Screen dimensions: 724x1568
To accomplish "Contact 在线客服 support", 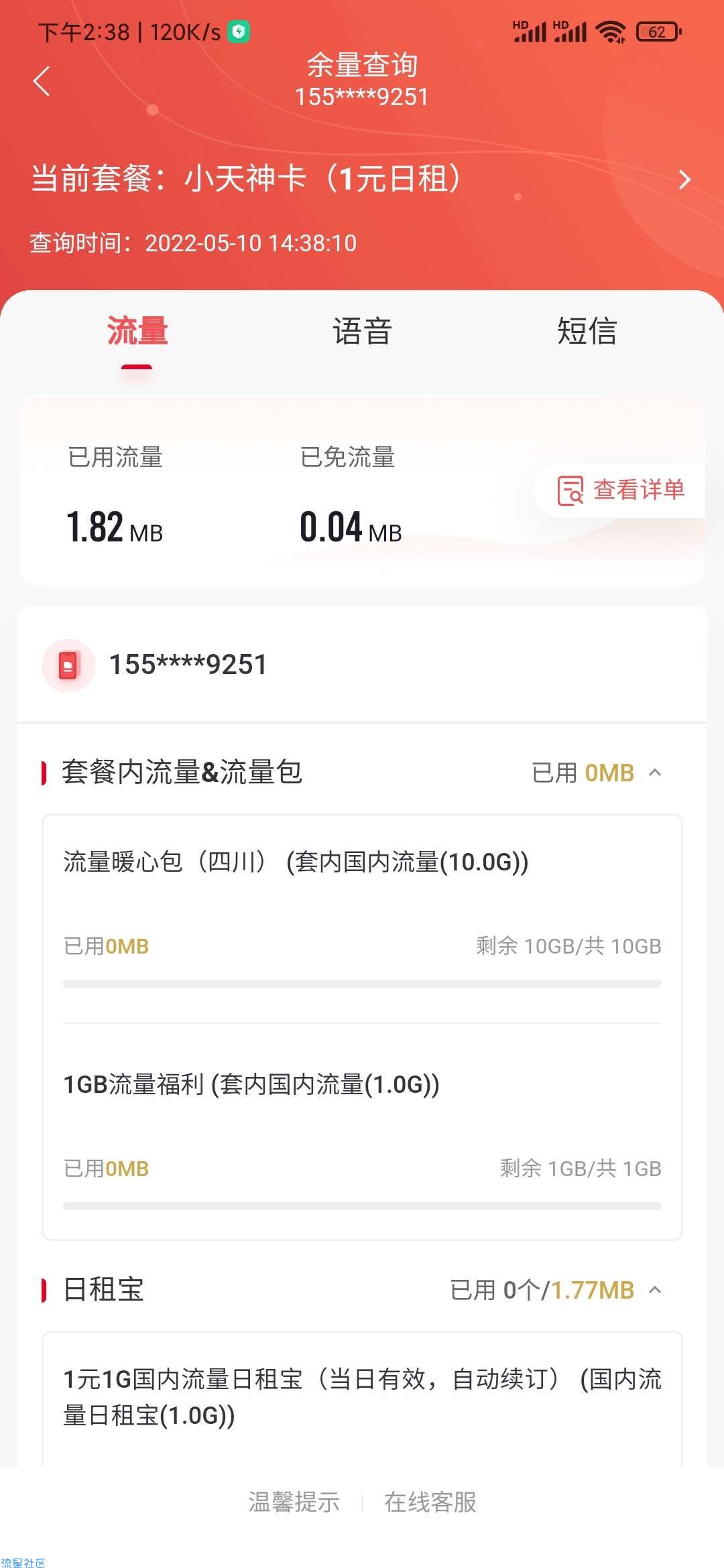I will point(430,1502).
